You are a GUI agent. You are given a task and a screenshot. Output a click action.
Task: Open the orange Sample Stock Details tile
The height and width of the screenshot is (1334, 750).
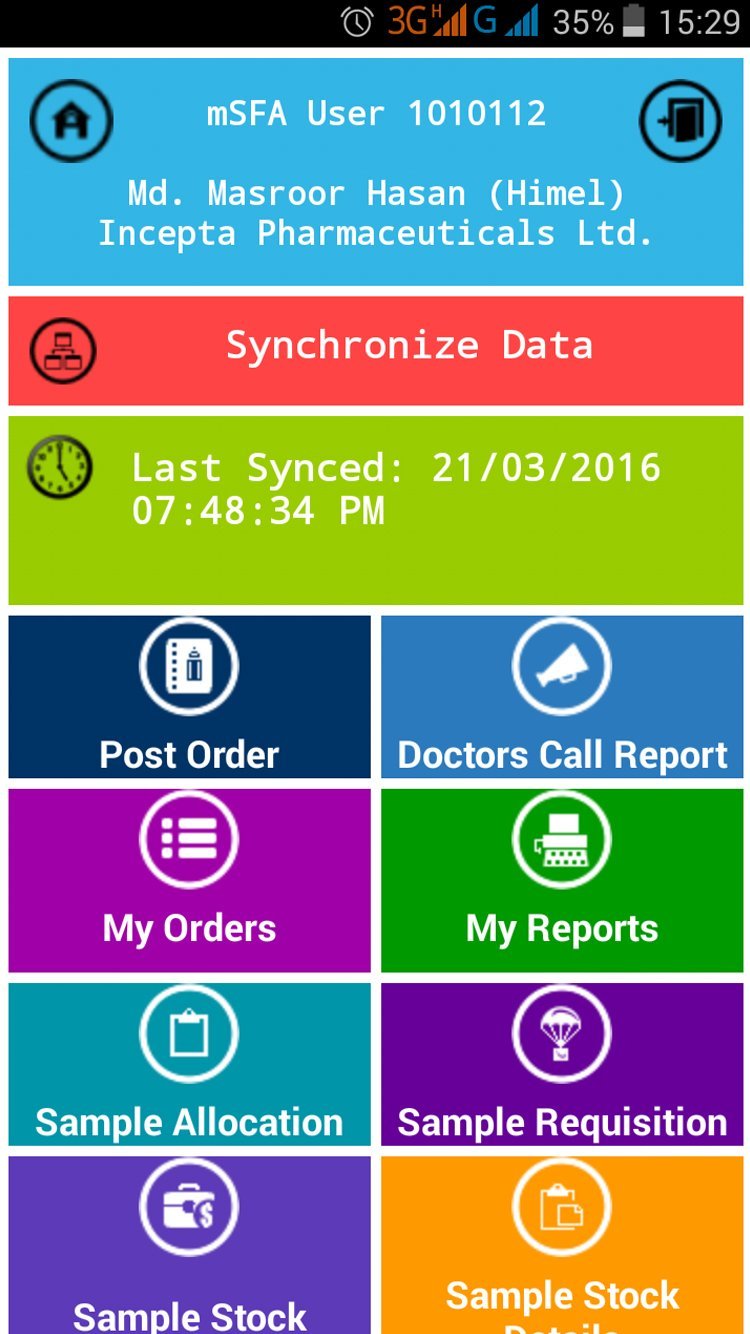click(x=562, y=1245)
